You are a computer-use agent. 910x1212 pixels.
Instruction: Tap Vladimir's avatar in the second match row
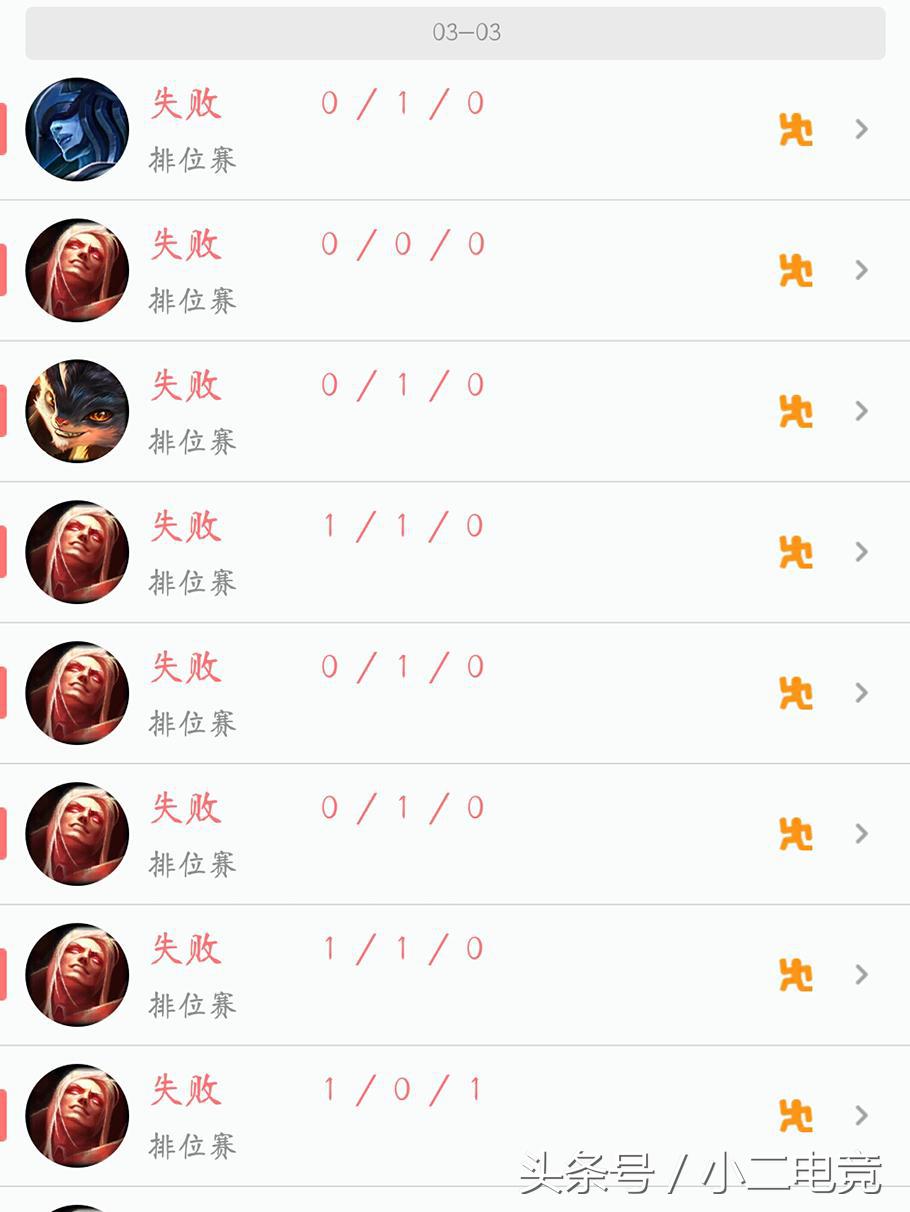[75, 270]
